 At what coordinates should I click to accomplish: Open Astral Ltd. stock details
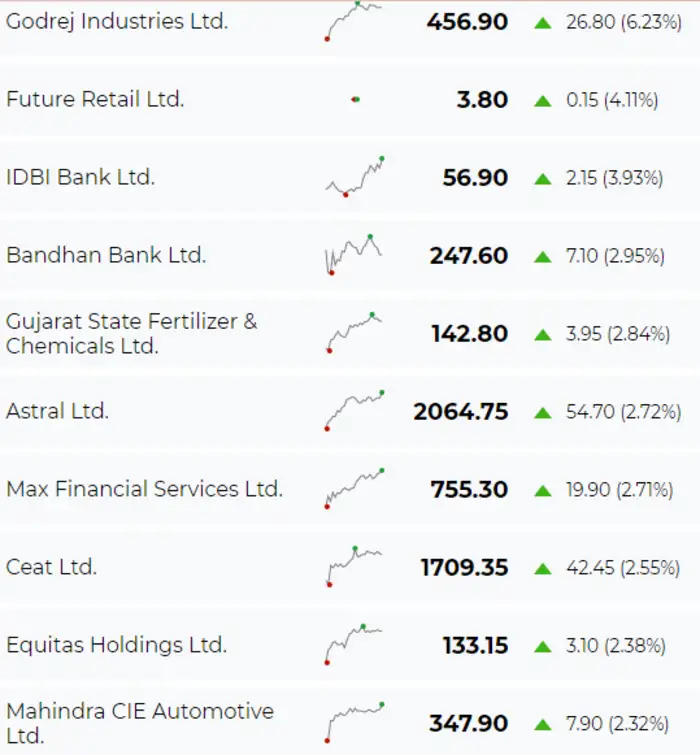(57, 411)
